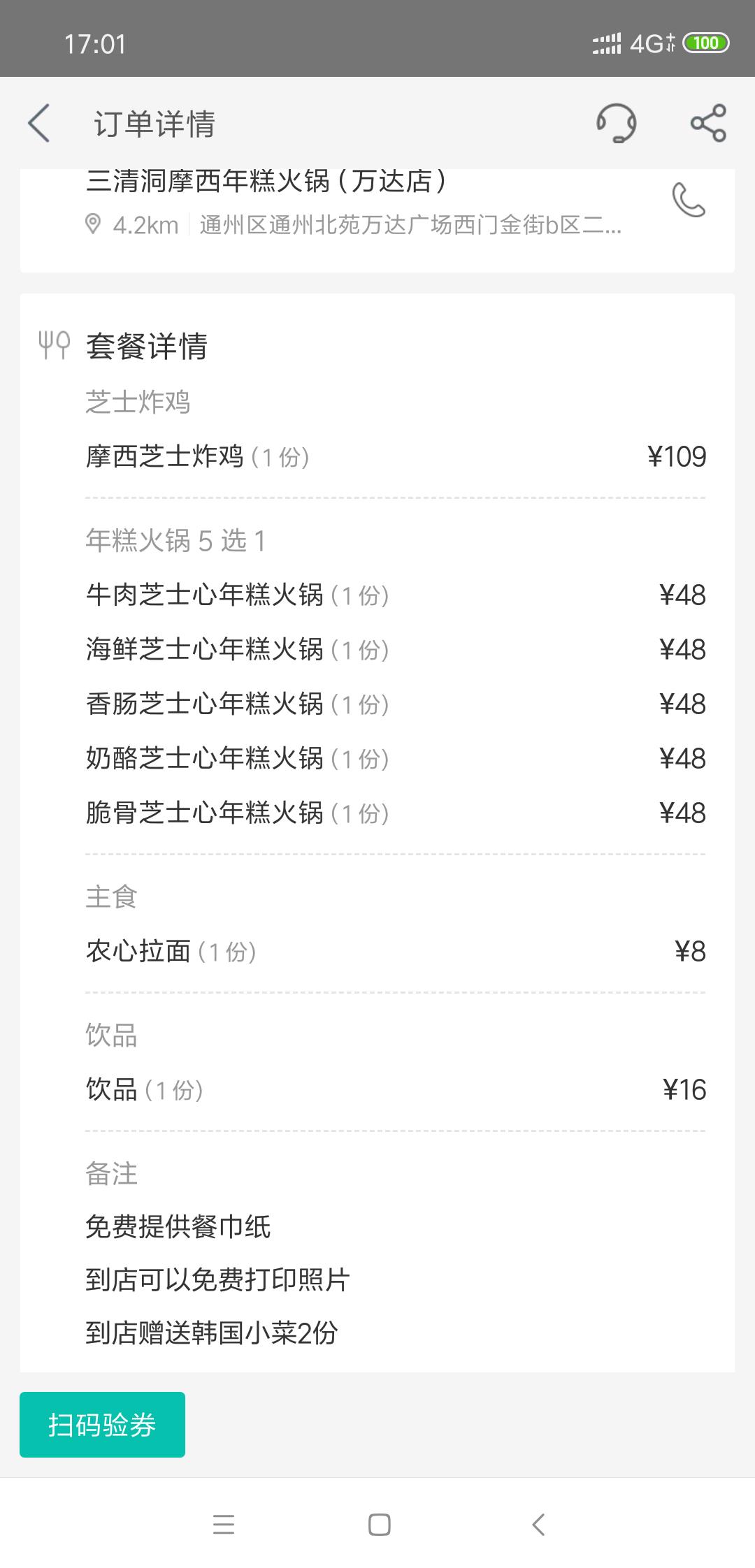Go back from the 订单详情 page

[39, 124]
